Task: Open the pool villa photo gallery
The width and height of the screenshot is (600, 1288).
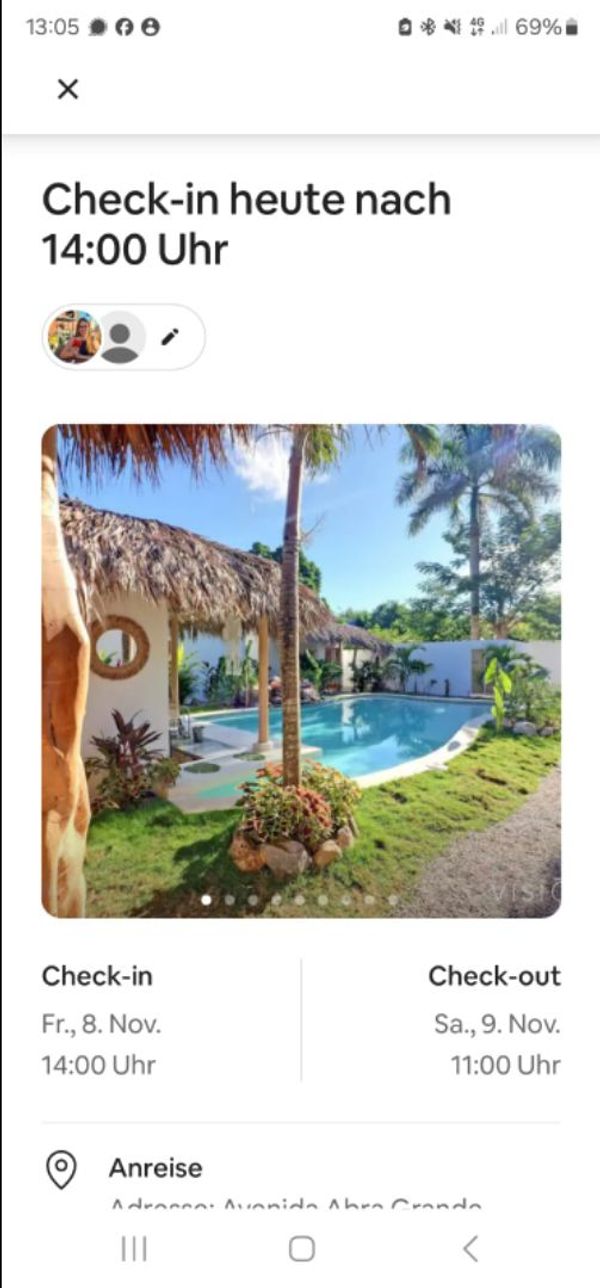Action: click(x=301, y=670)
